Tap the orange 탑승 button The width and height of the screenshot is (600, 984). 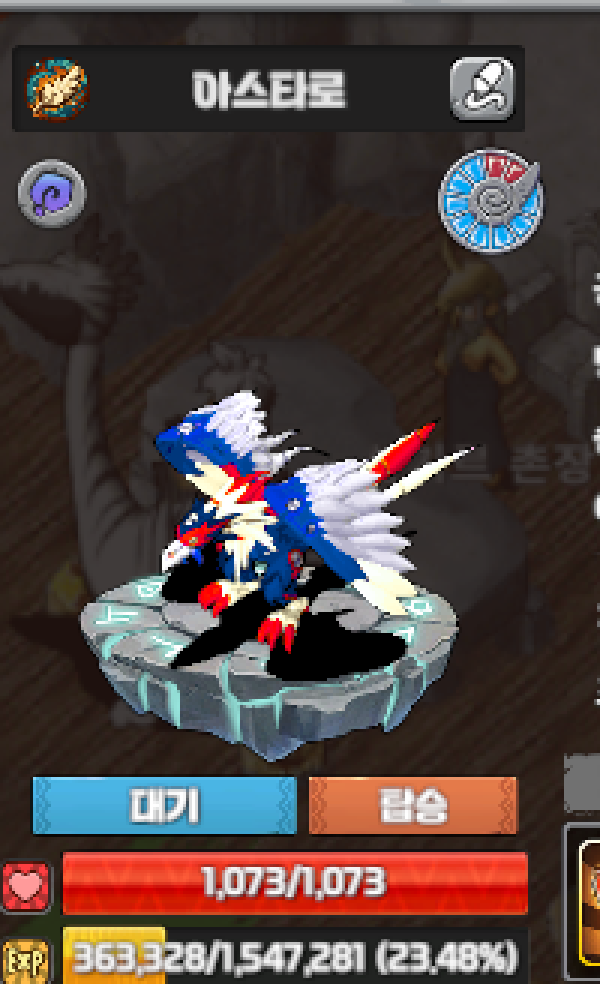click(413, 806)
